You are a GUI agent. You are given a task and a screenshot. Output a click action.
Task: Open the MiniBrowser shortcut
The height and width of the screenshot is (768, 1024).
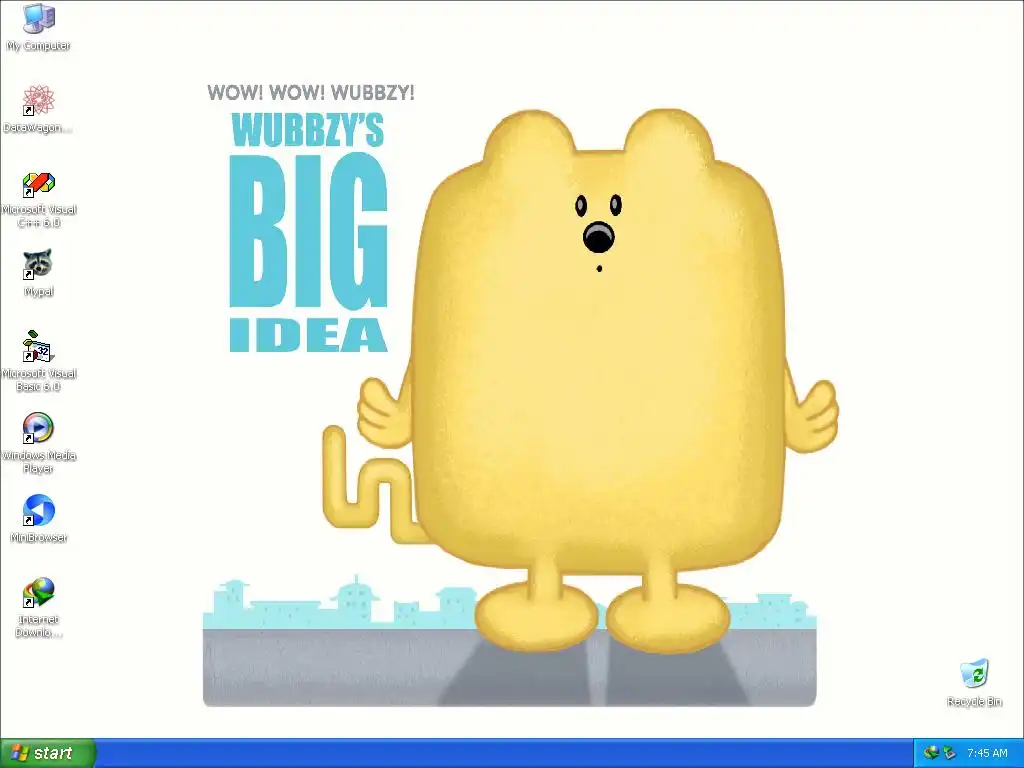coord(38,511)
